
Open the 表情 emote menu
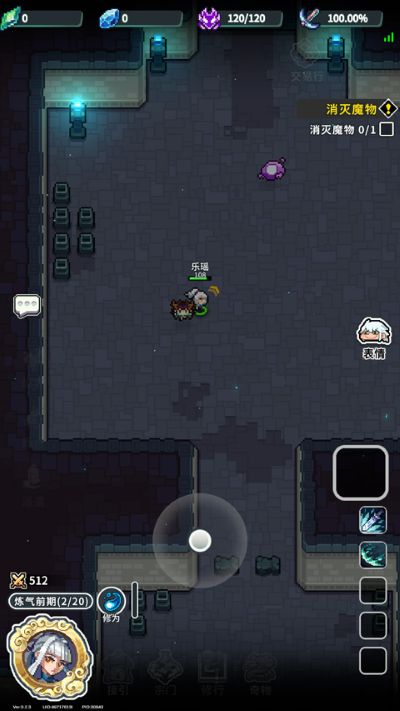[374, 338]
